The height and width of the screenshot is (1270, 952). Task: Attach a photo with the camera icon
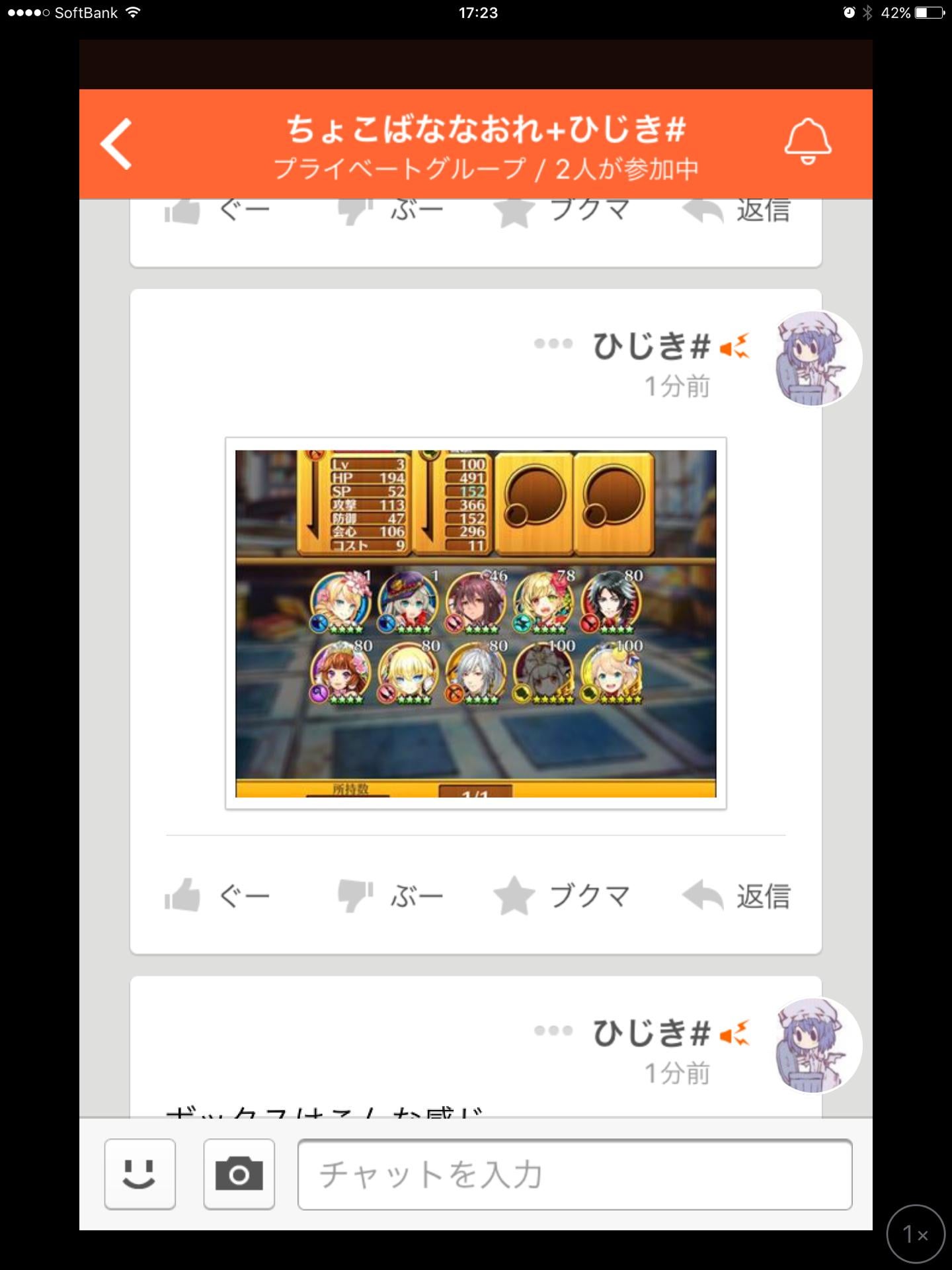tap(239, 1174)
